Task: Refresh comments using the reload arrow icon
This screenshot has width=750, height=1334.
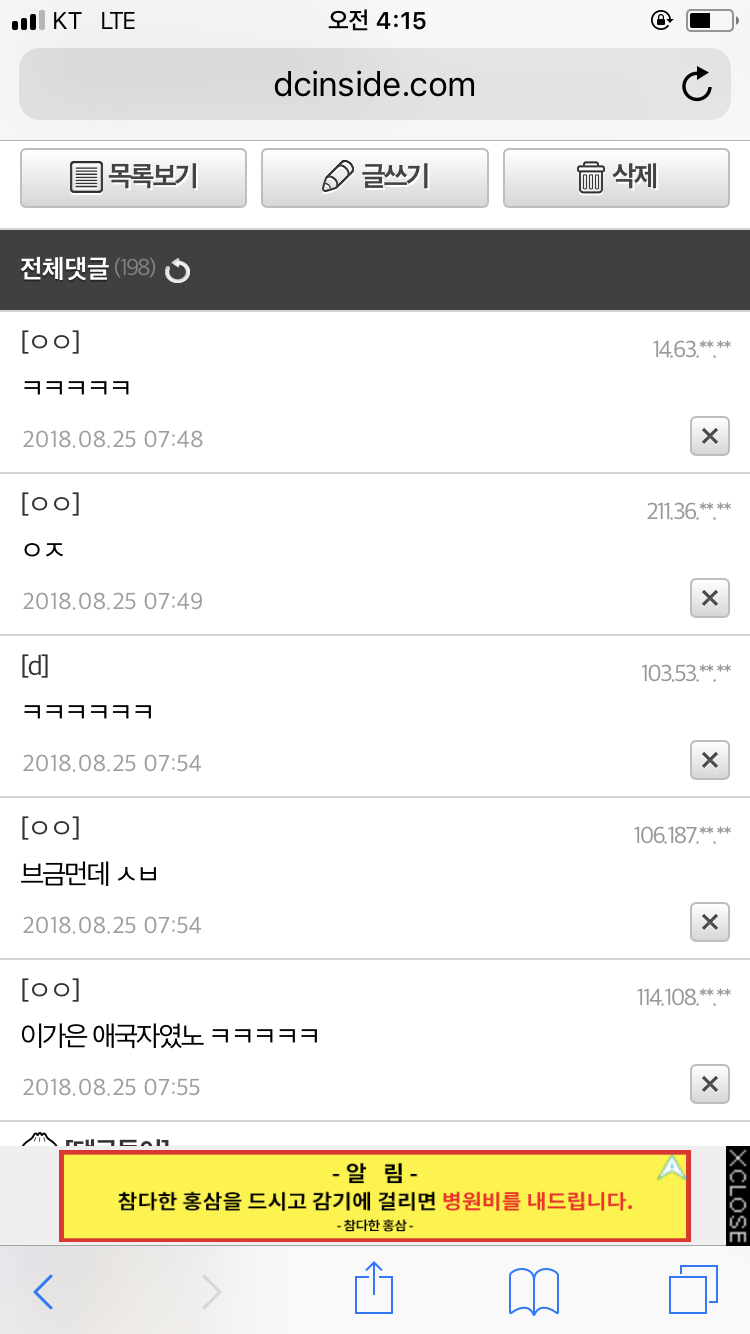Action: click(x=177, y=270)
